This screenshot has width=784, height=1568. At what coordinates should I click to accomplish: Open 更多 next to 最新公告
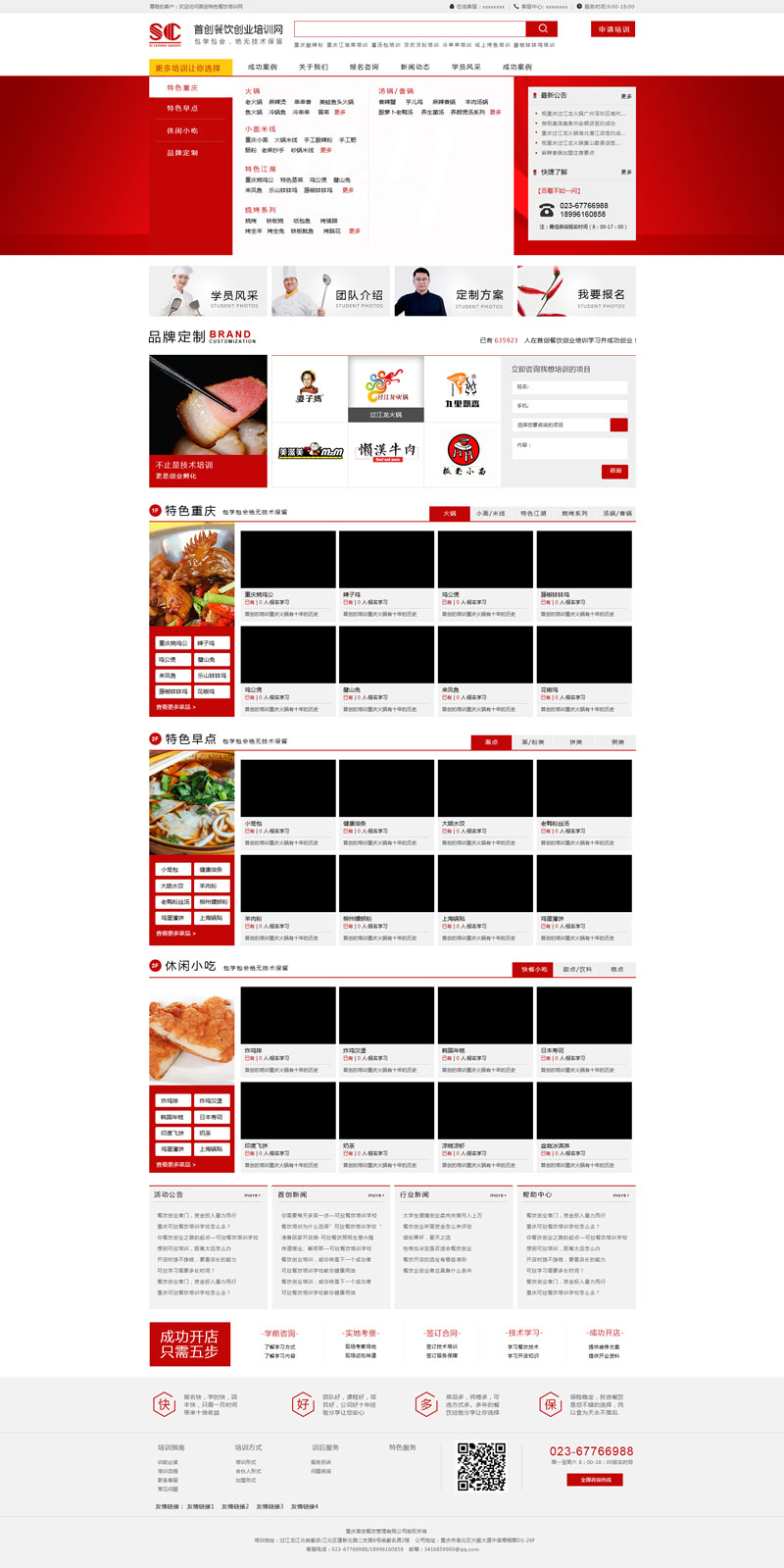pyautogui.click(x=626, y=96)
